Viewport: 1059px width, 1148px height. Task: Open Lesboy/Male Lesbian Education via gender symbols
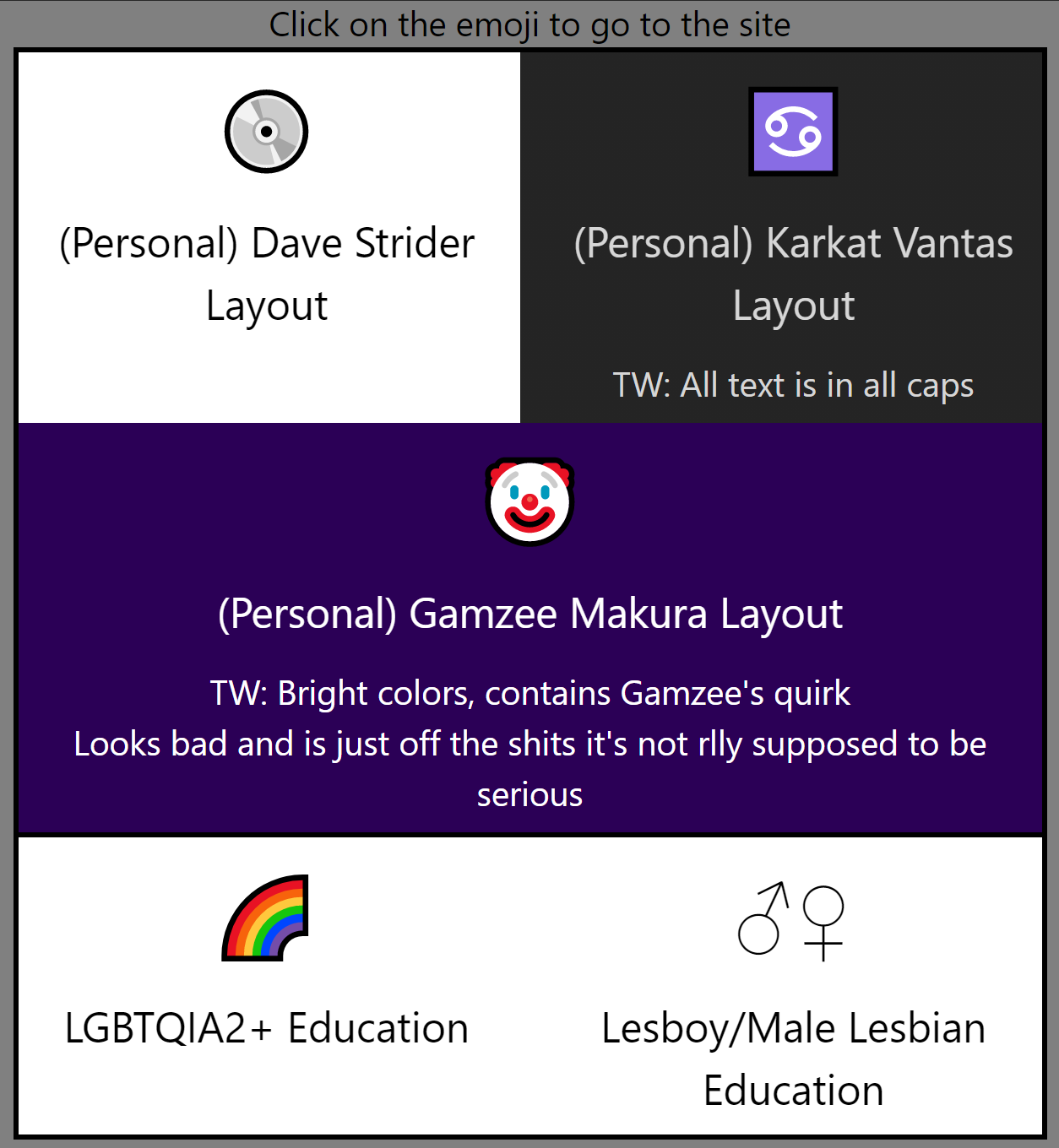click(792, 921)
